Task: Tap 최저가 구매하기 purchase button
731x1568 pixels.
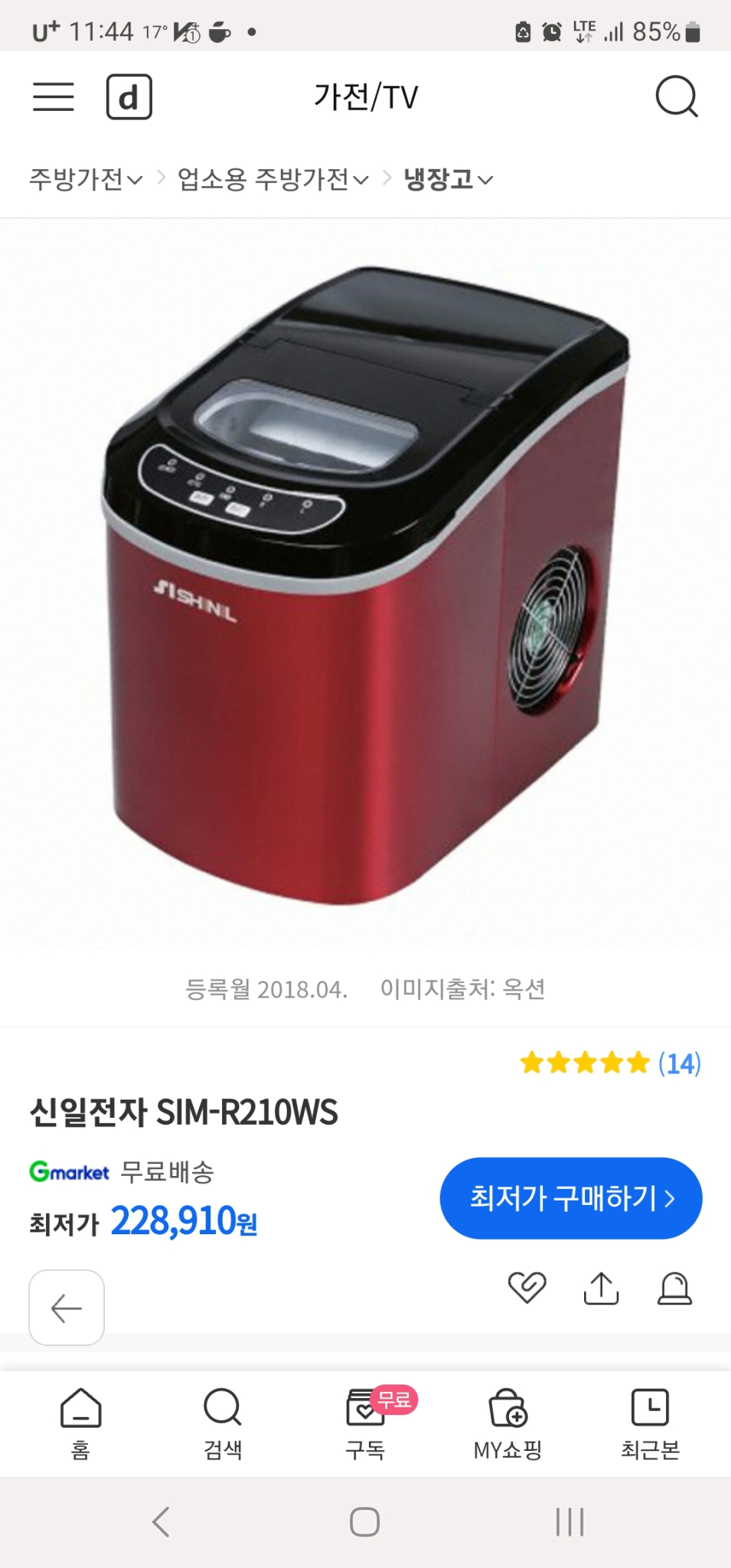Action: [x=571, y=1198]
